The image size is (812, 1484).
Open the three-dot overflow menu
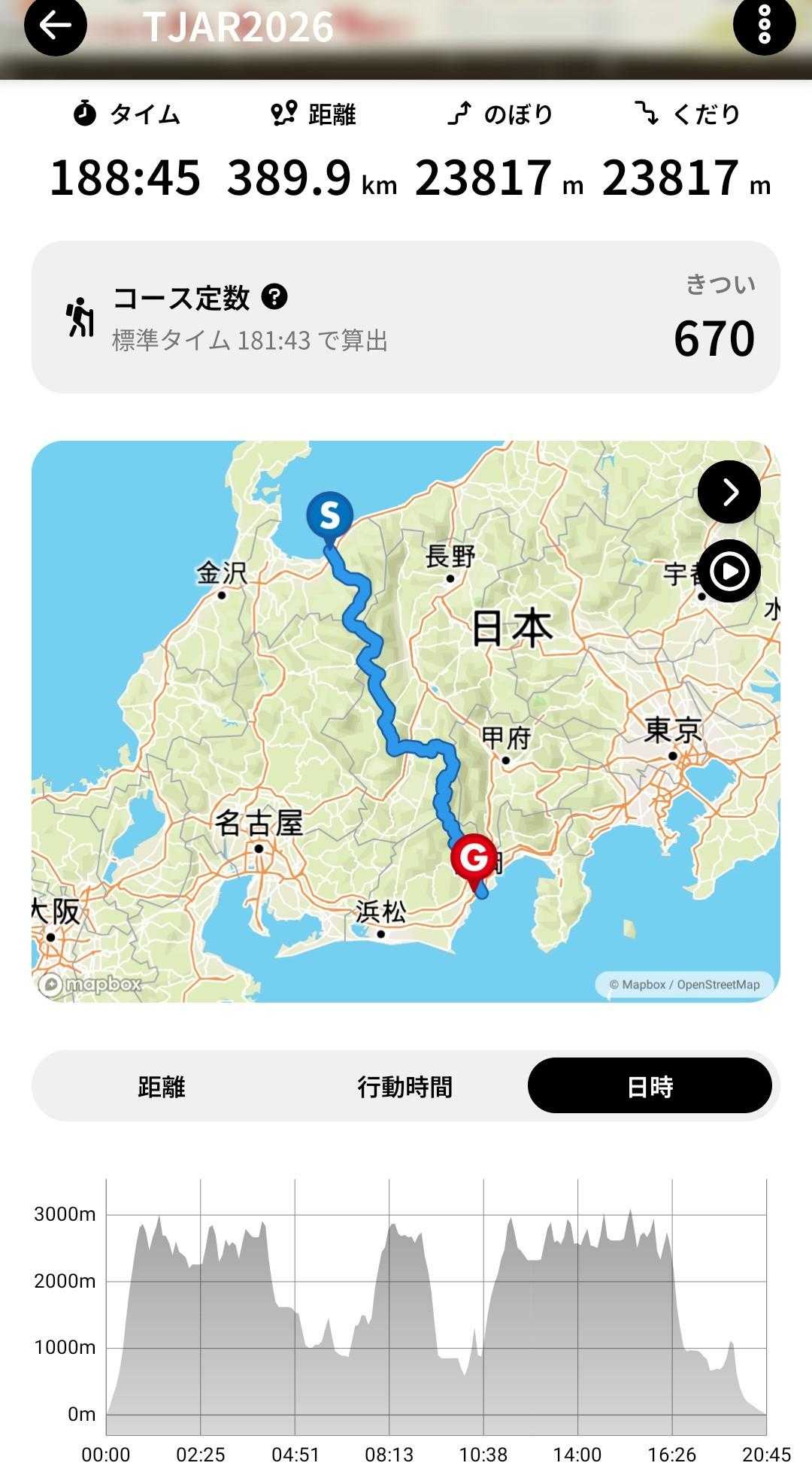(764, 26)
